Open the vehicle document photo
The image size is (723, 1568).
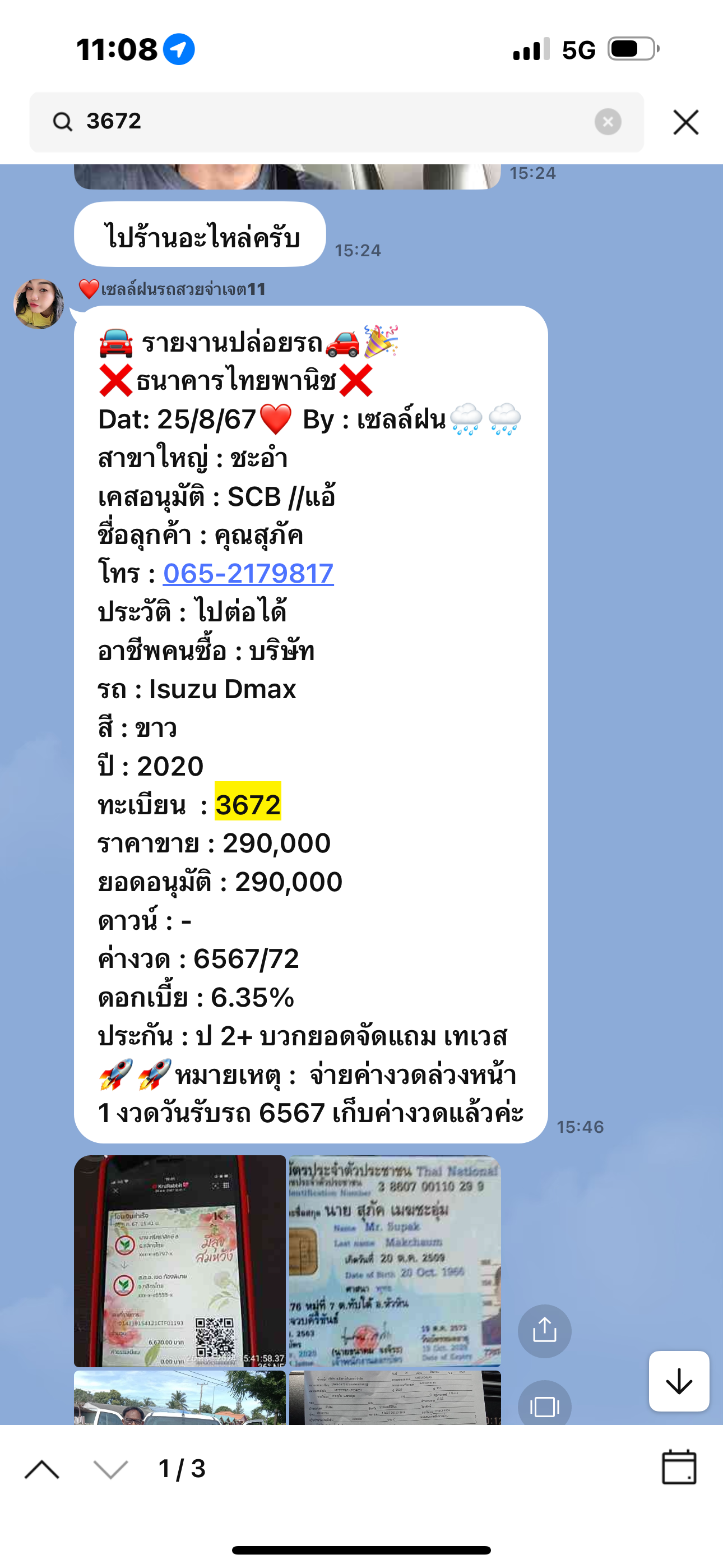point(395,1398)
